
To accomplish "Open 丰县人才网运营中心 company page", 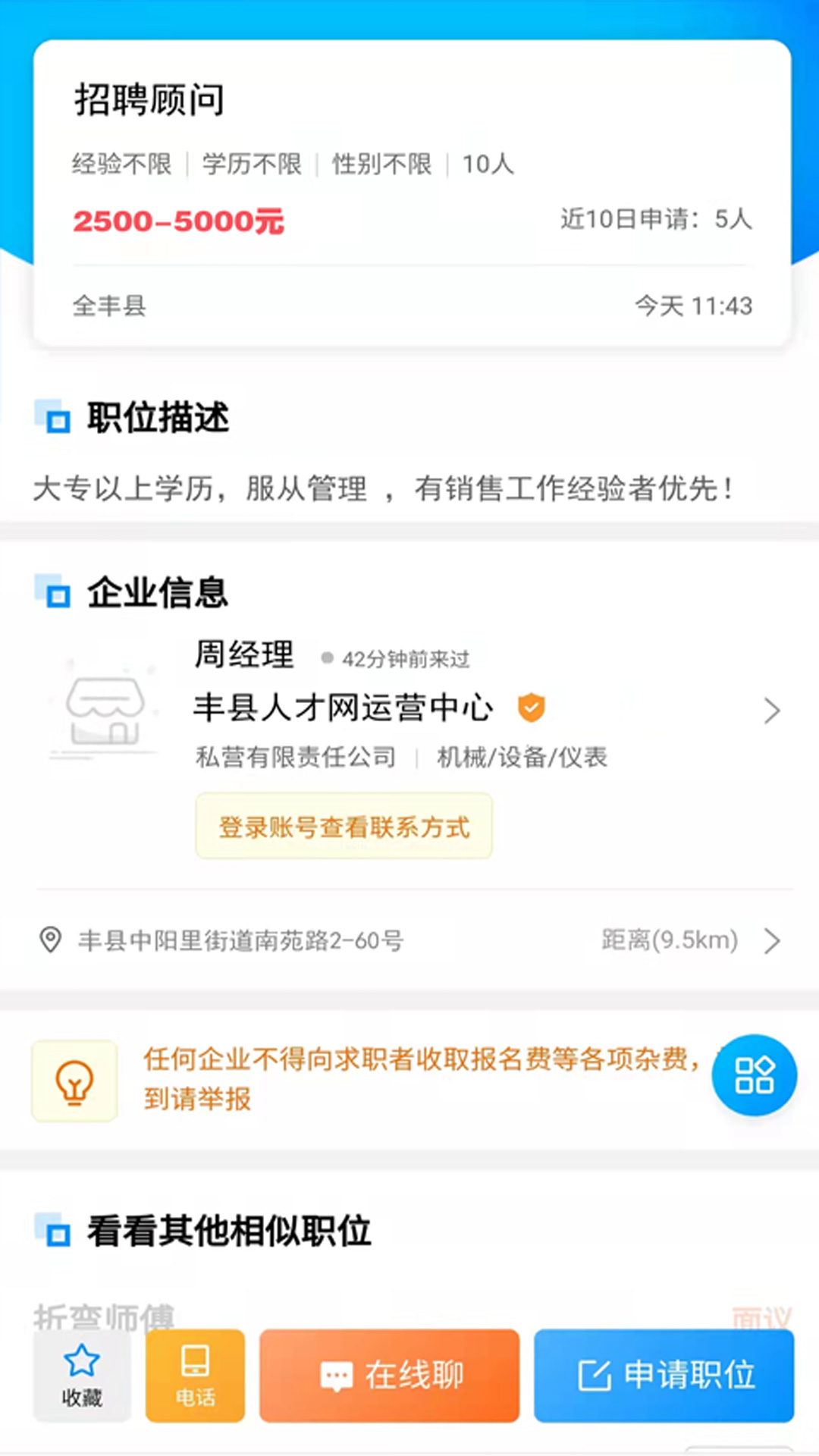I will tap(341, 709).
